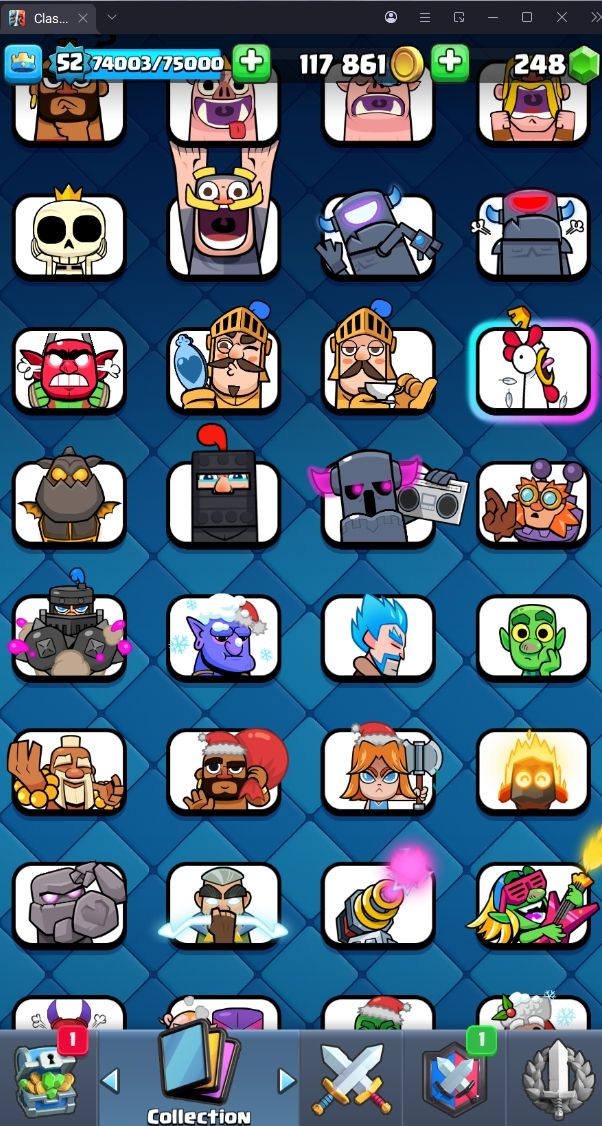Select the green goblin thinking emote
Viewport: 602px width, 1126px height.
533,637
